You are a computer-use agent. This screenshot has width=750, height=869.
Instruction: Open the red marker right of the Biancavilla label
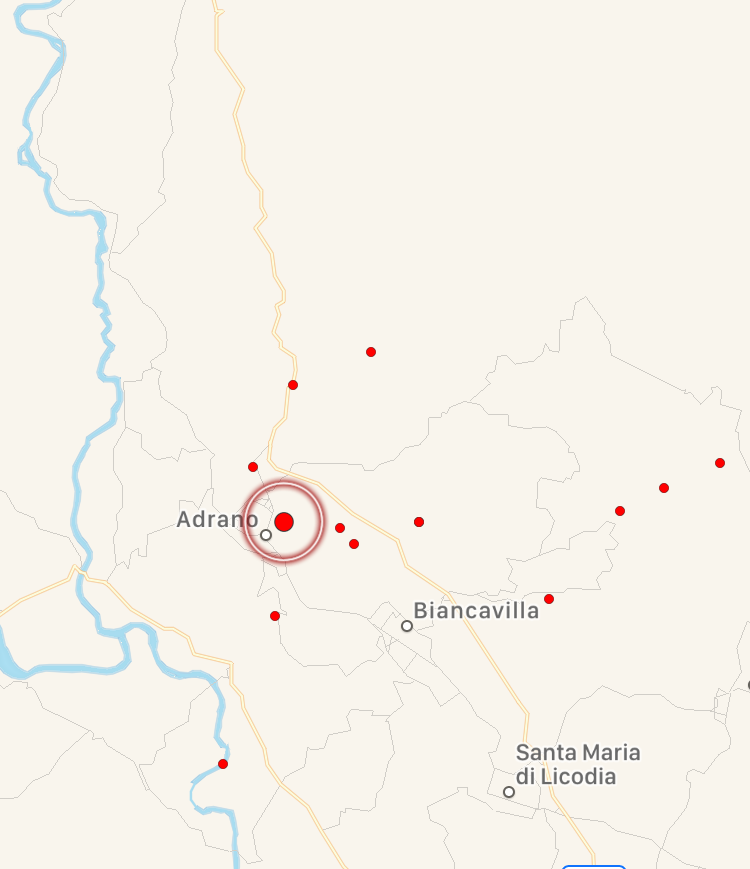pos(549,599)
